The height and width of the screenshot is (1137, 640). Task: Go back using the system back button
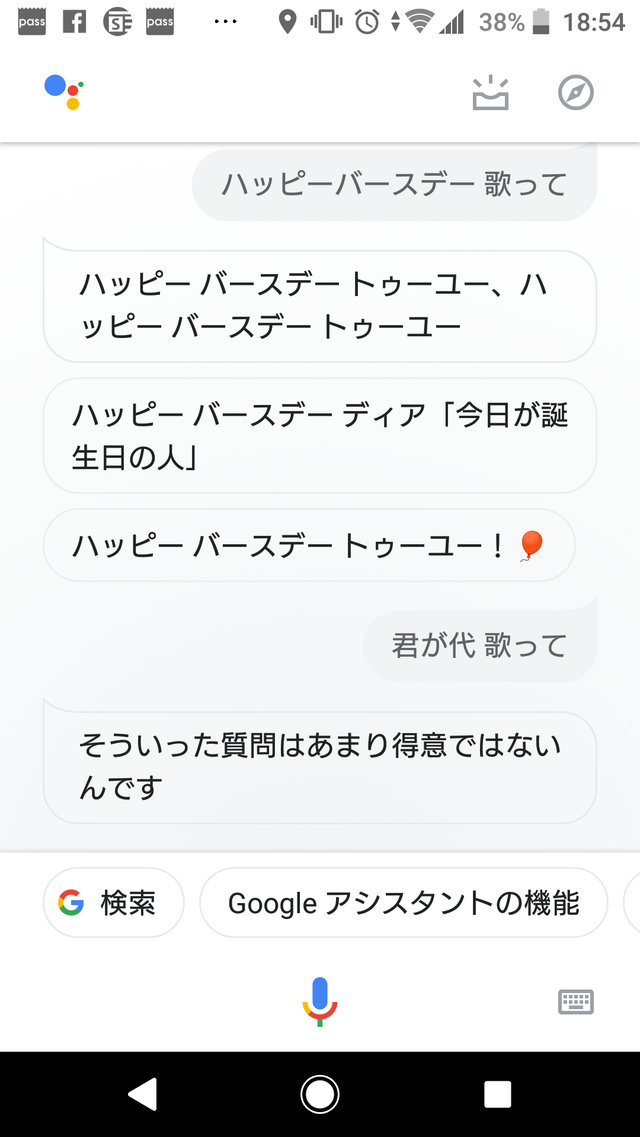pos(143,1094)
